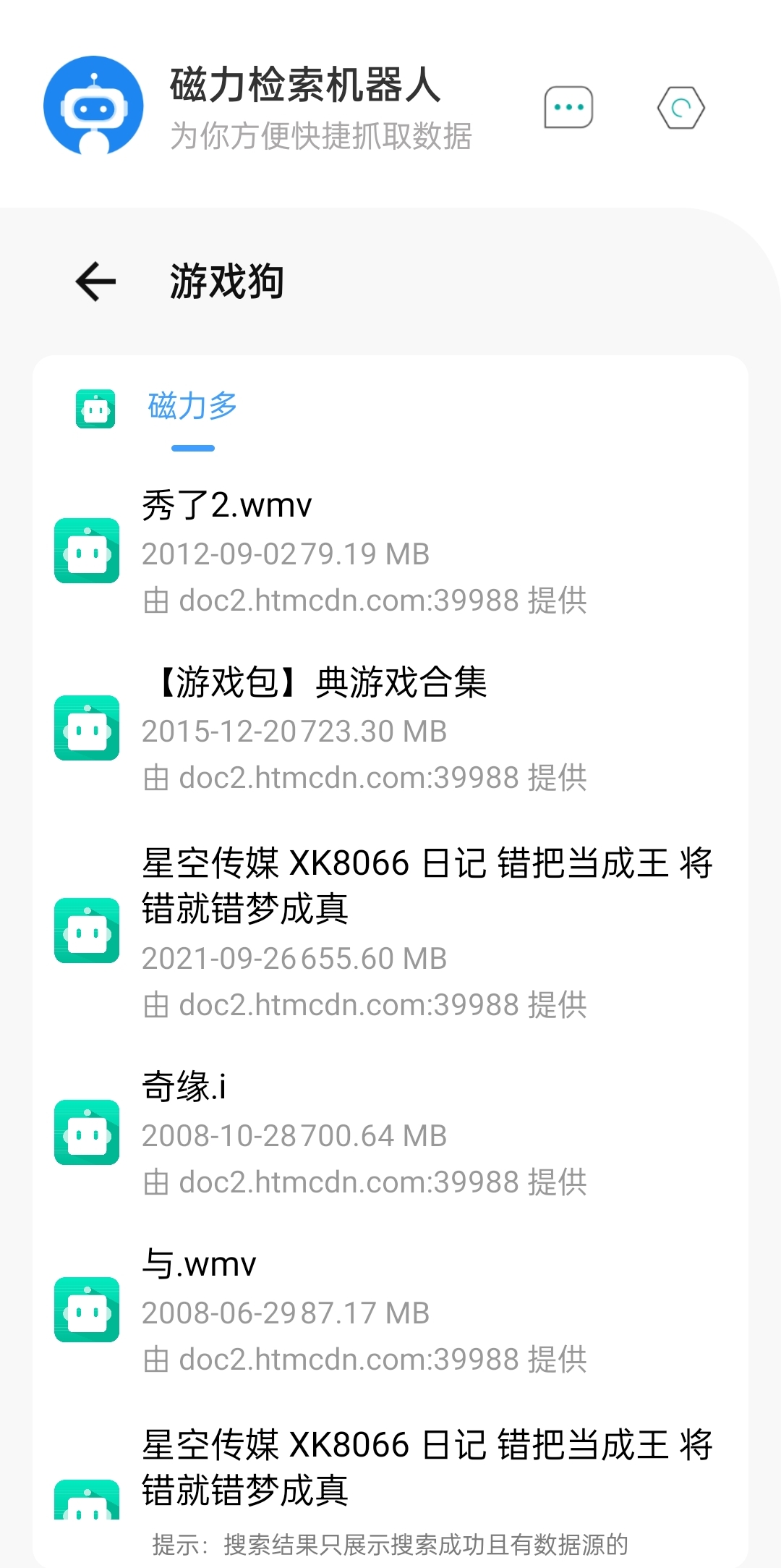Click the 磁力多 source robot icon
Screen dimensions: 781x1568
95,408
